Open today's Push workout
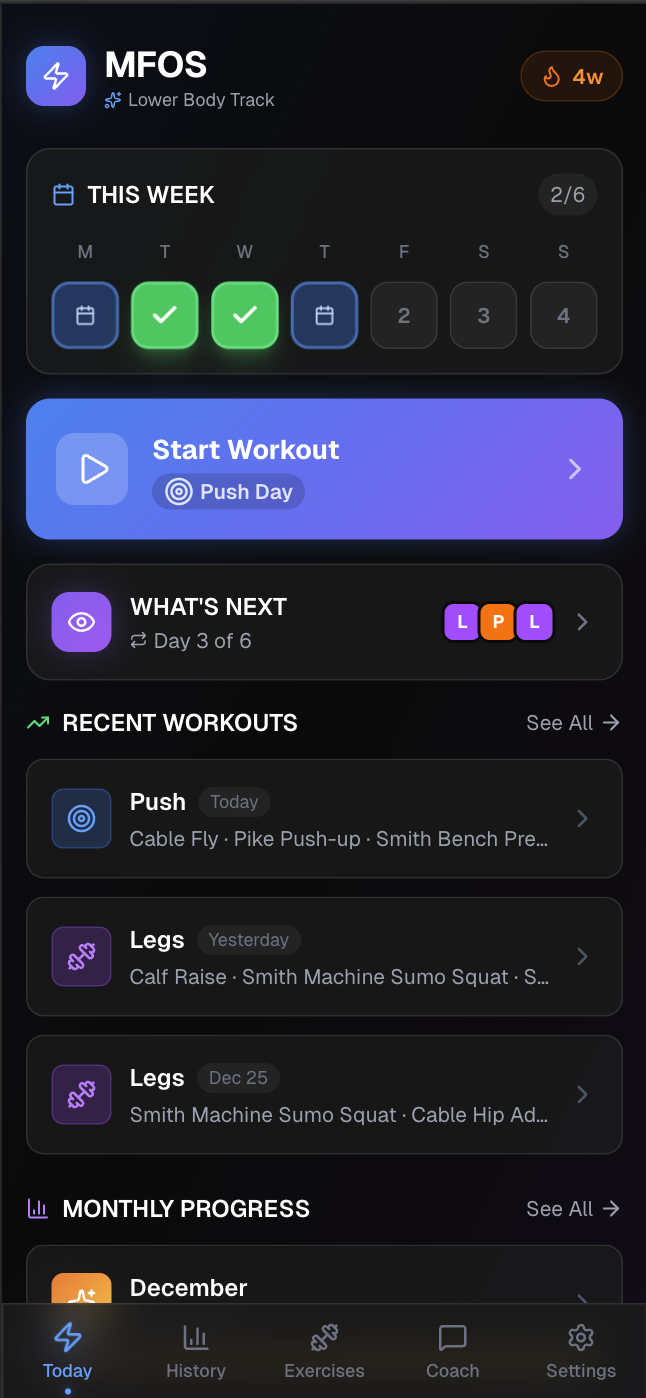This screenshot has height=1398, width=646. tap(324, 819)
